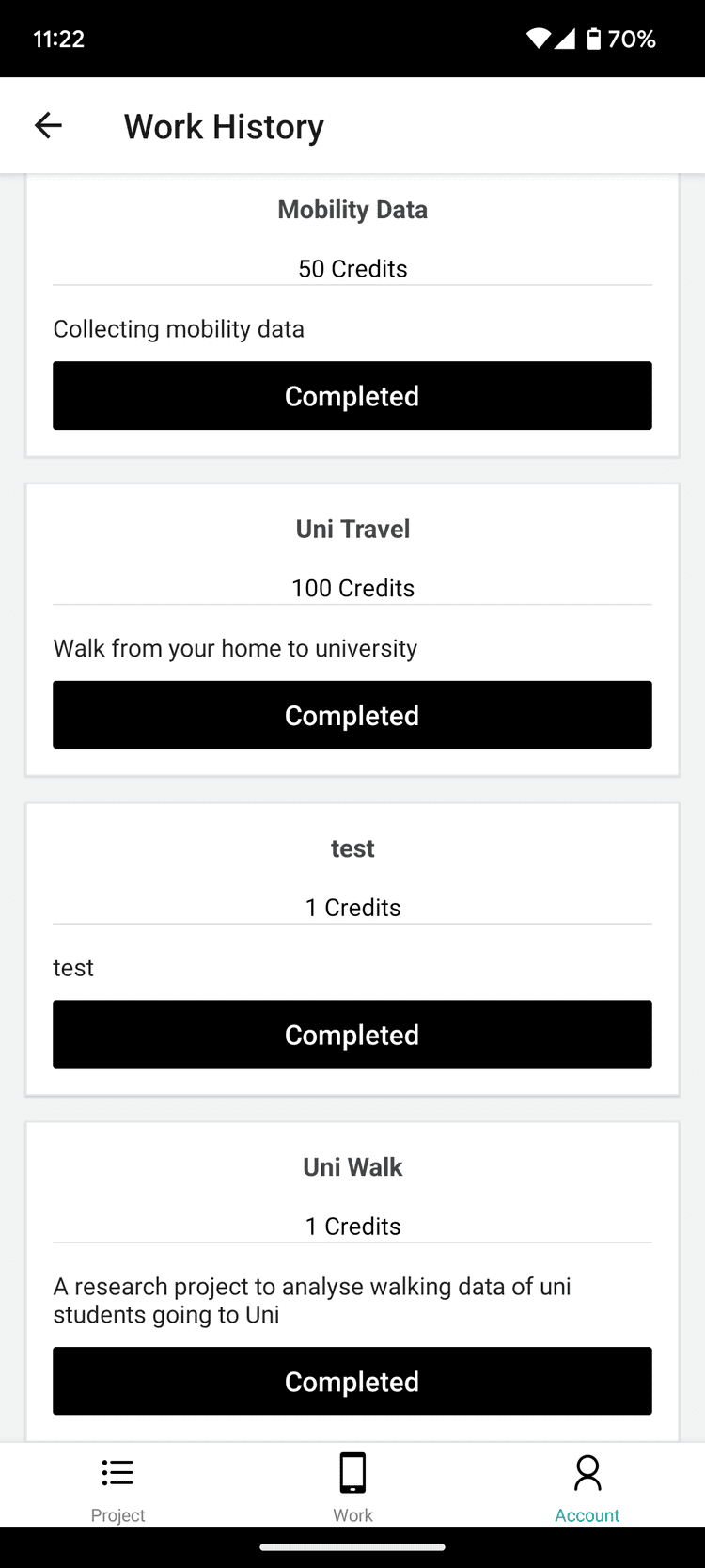
Task: Tap Completed button under test project
Action: click(x=352, y=1034)
